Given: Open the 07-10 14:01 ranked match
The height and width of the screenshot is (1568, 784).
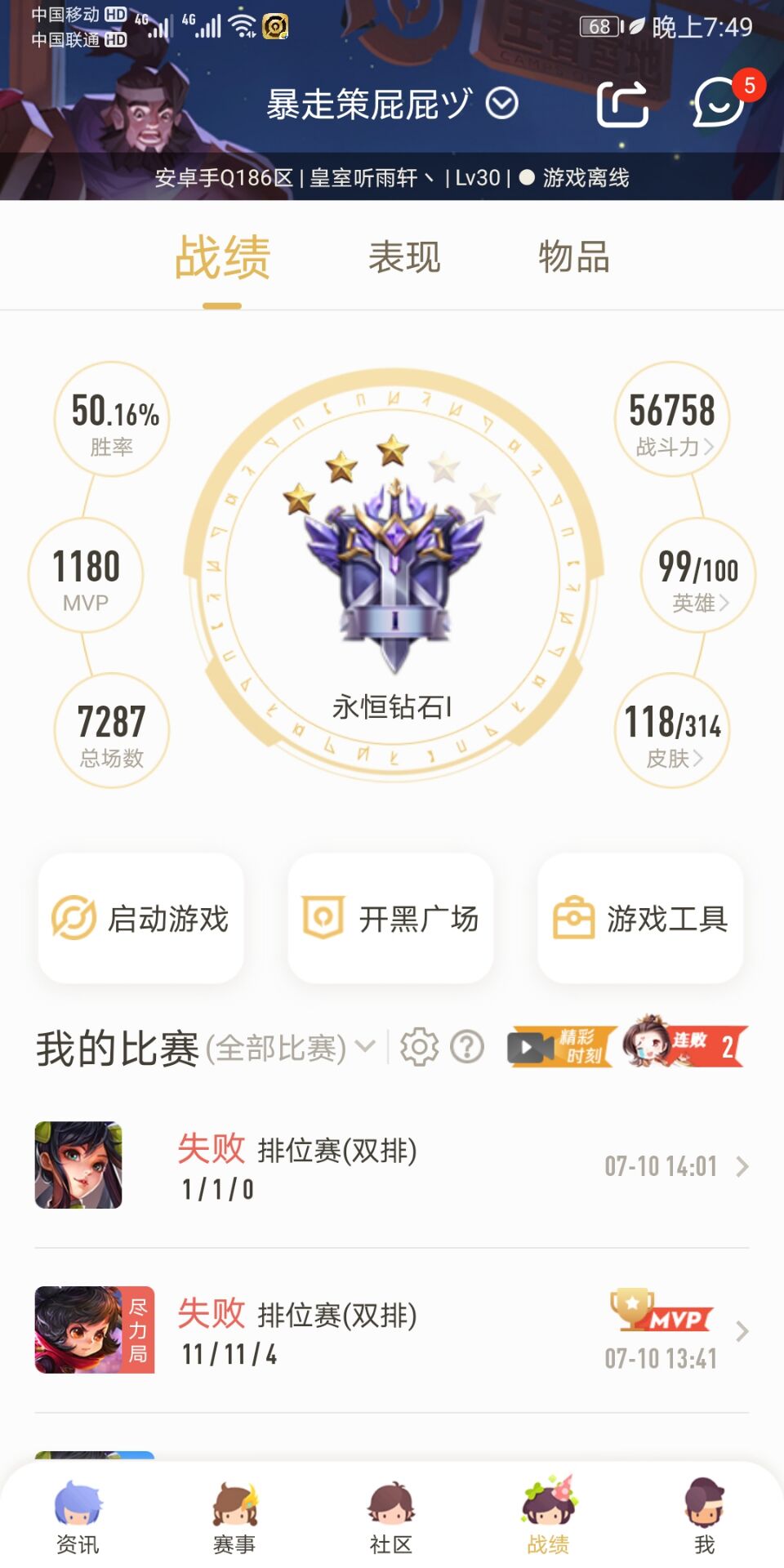Looking at the screenshot, I should [392, 1166].
